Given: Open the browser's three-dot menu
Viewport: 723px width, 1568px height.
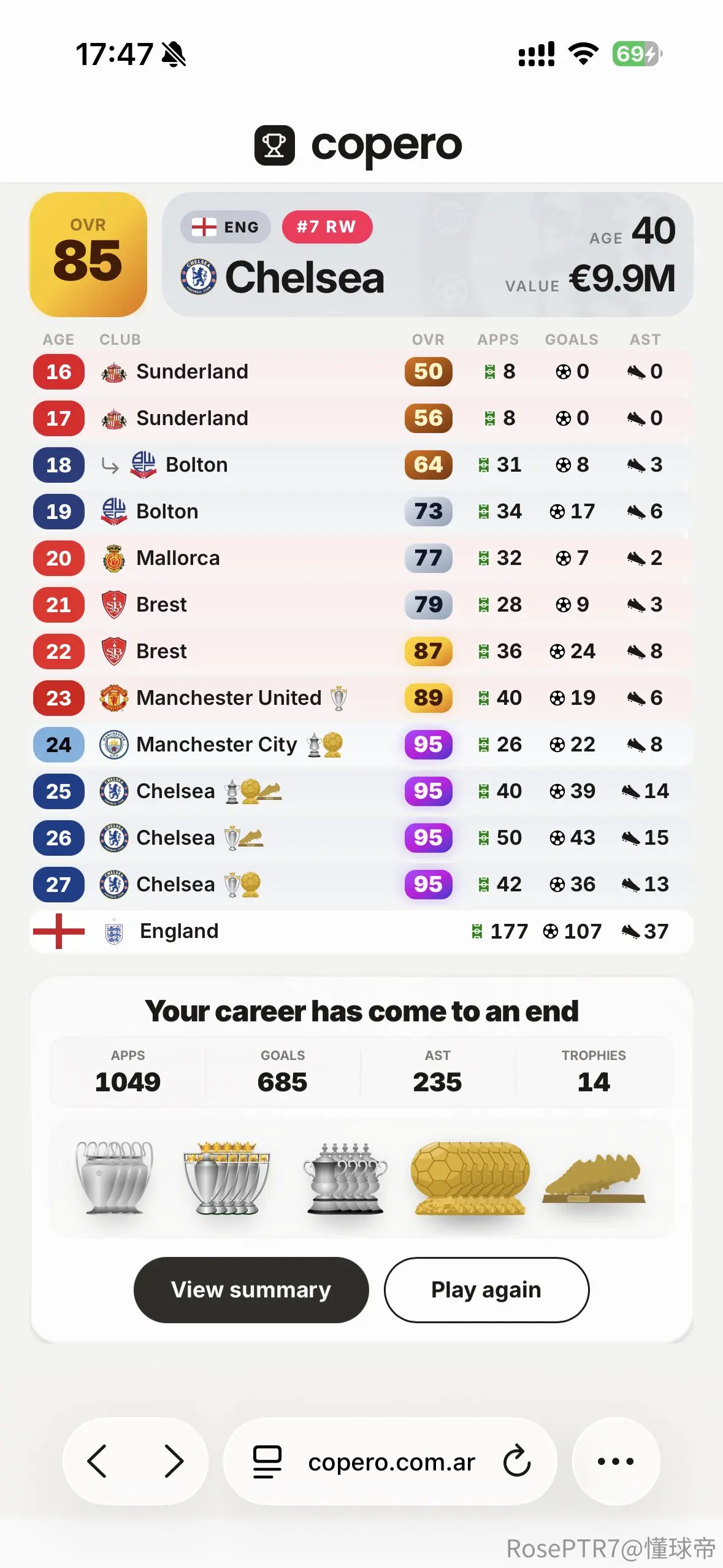Looking at the screenshot, I should pos(616,1461).
